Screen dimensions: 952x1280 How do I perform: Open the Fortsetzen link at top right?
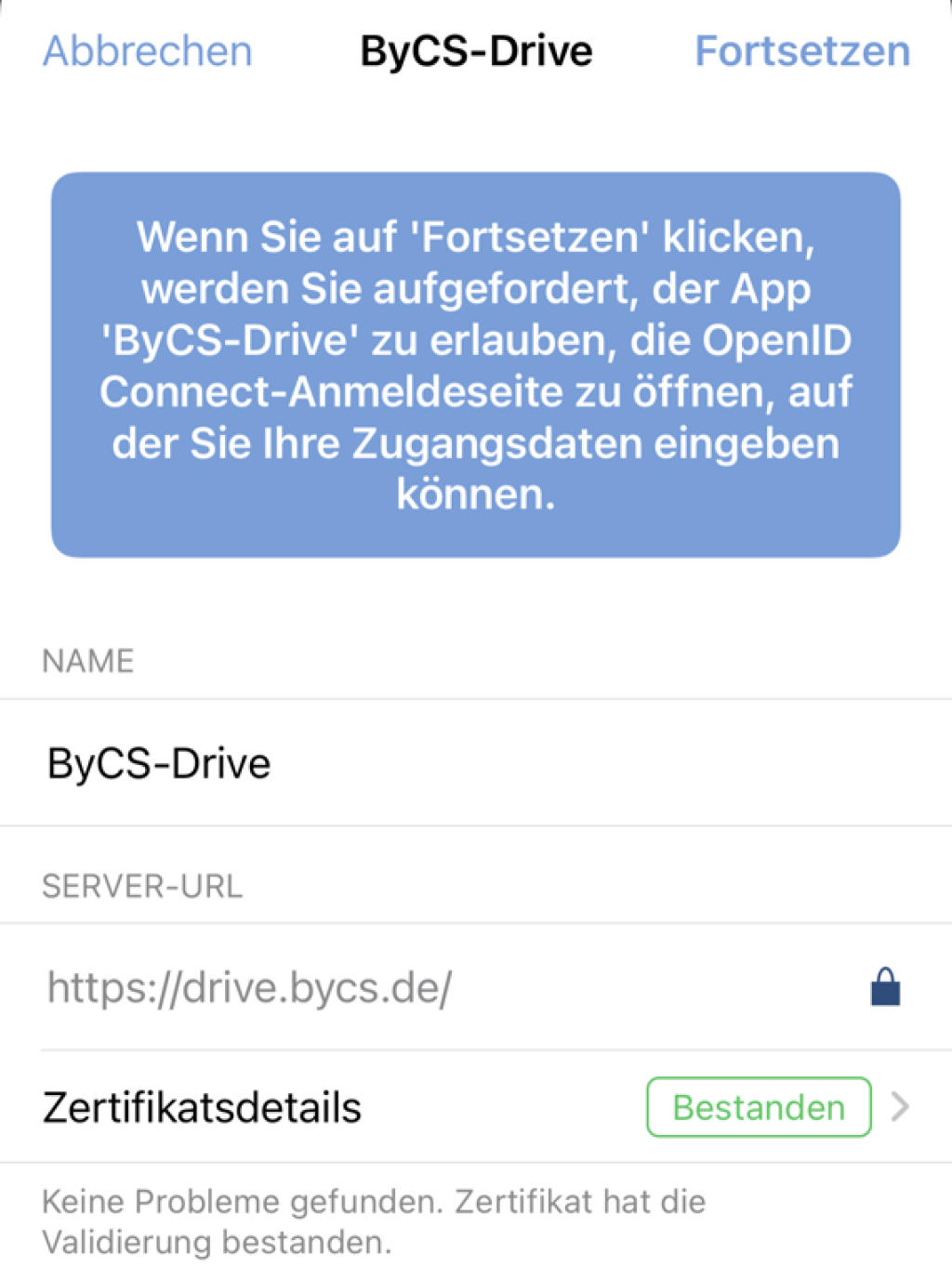802,51
